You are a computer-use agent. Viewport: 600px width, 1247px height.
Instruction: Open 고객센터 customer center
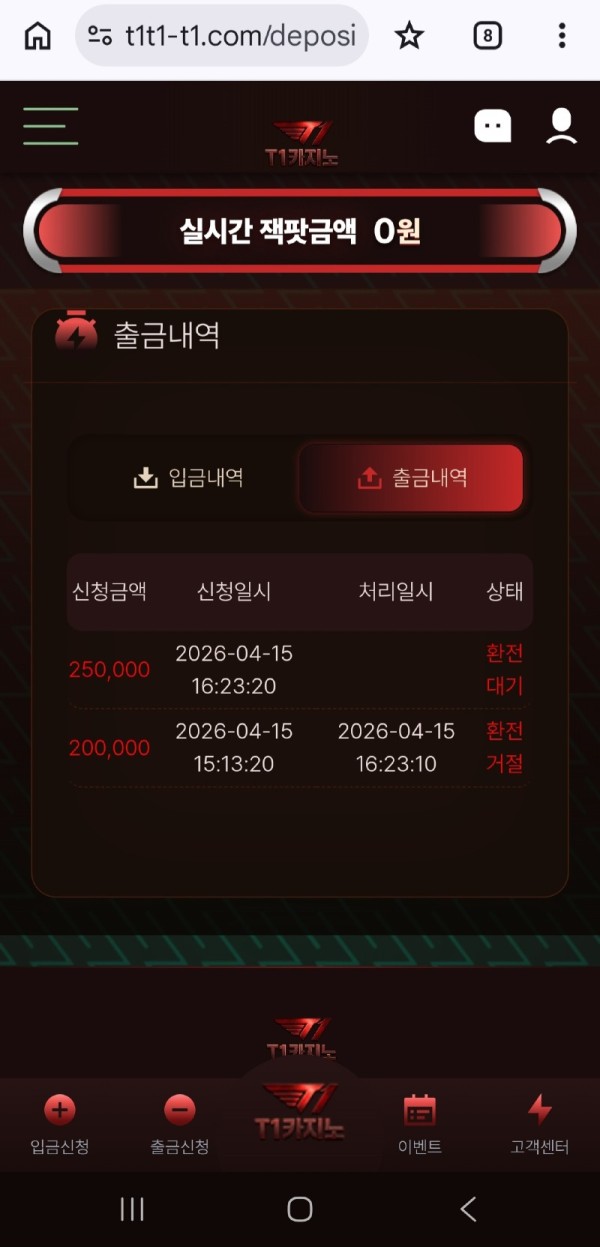tap(539, 1124)
